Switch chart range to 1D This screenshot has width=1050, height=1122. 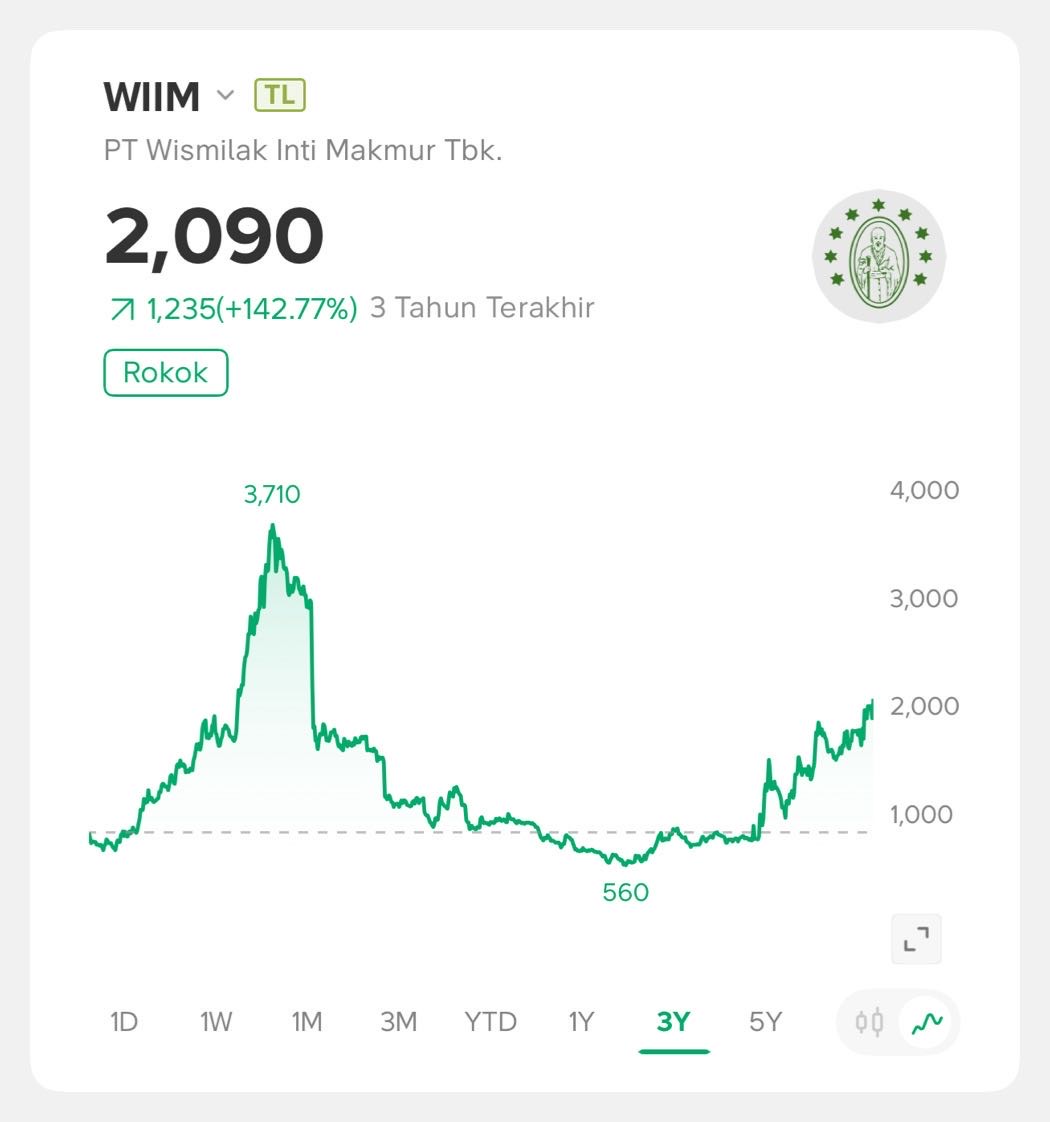coord(123,1022)
